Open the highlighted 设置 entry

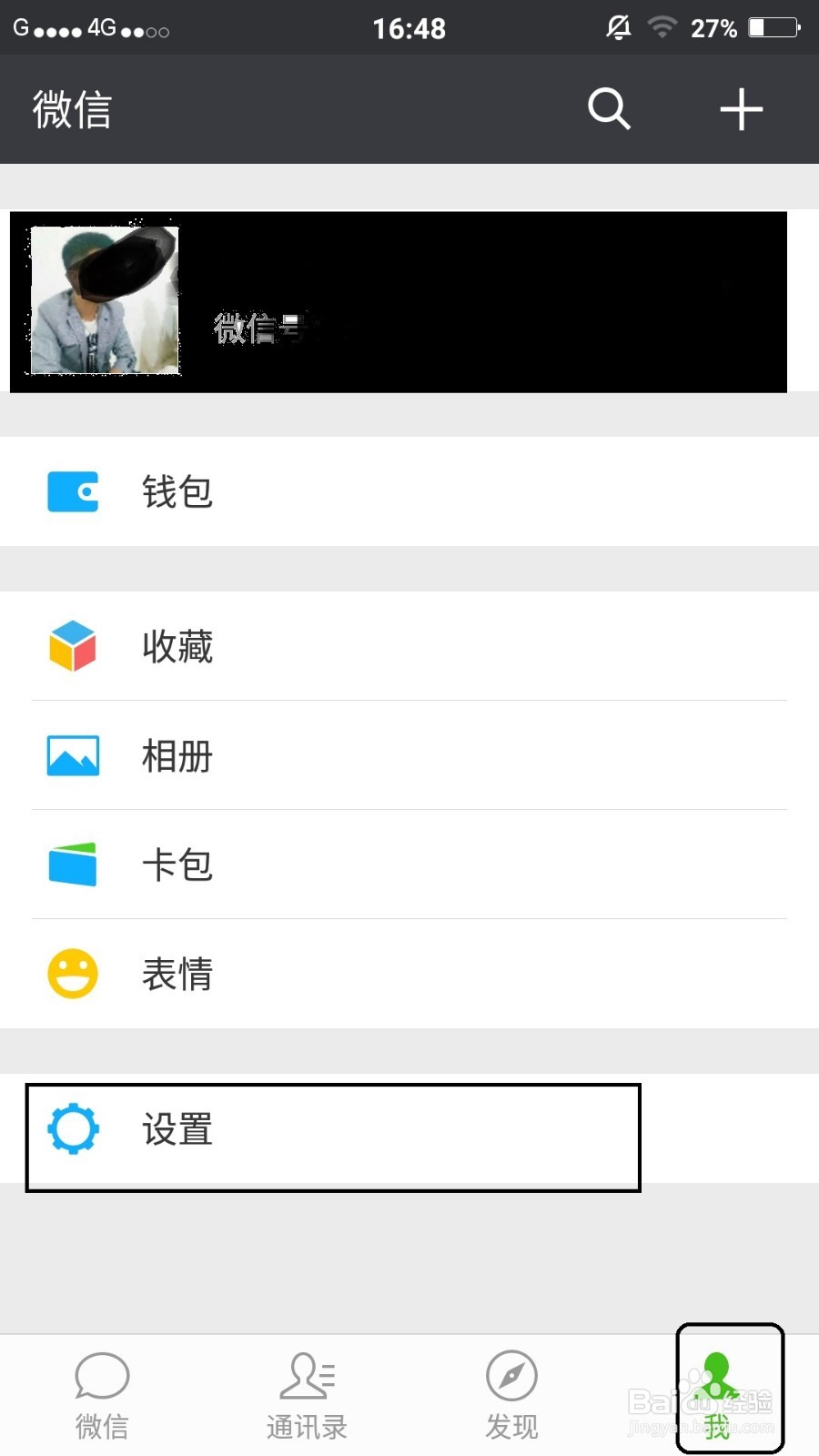coord(333,1136)
